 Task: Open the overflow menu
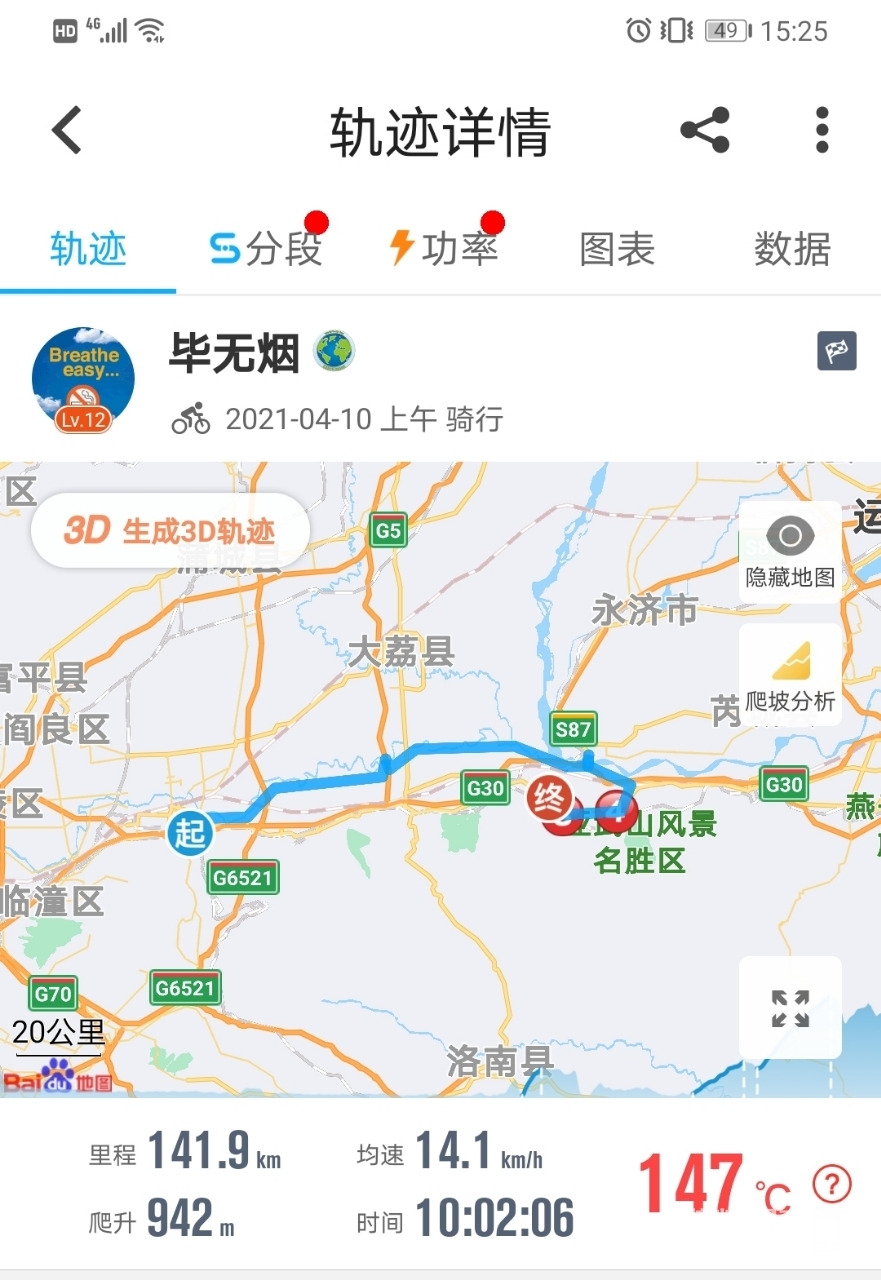pyautogui.click(x=822, y=130)
